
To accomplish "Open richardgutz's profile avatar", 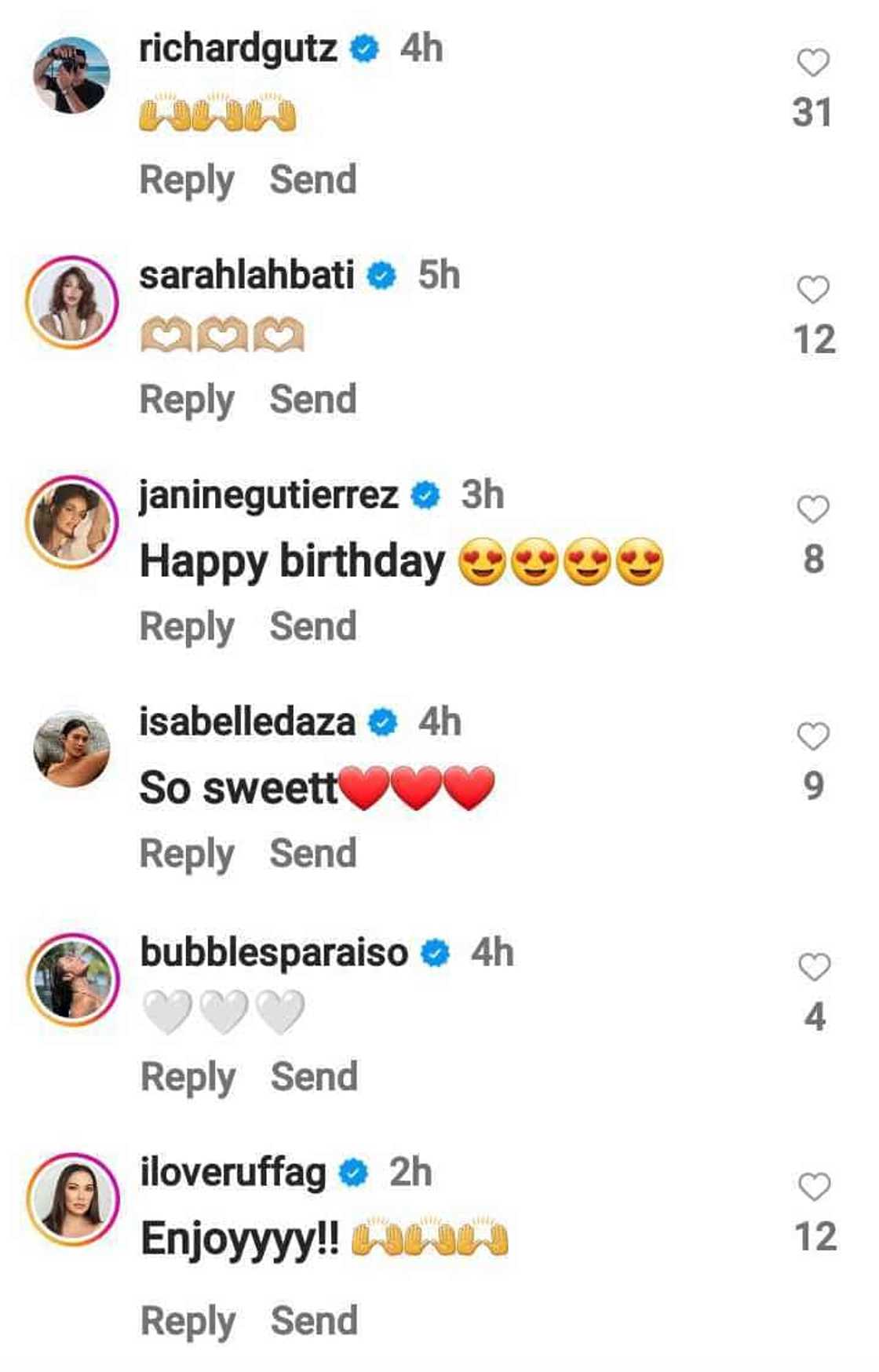I will (x=72, y=75).
